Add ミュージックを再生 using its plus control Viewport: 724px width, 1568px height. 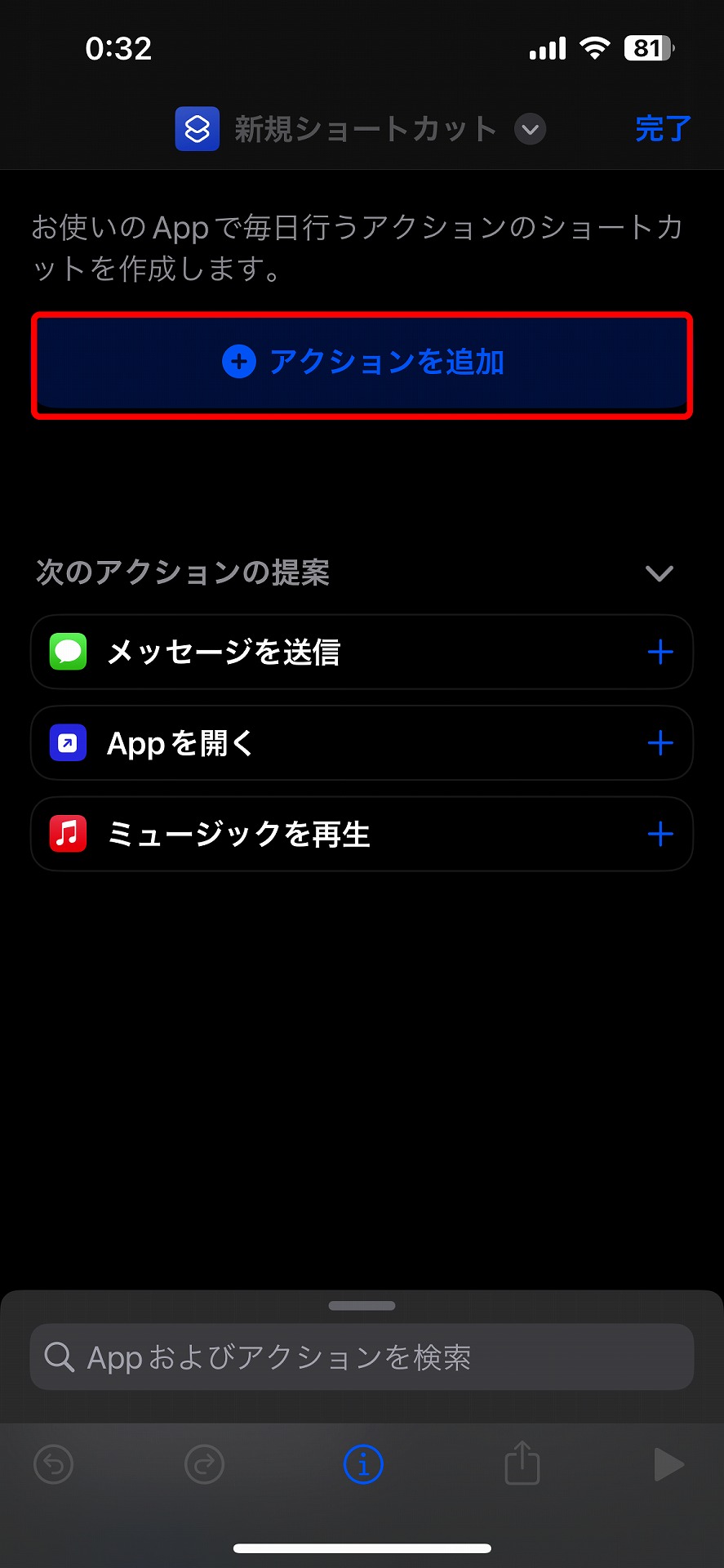point(660,834)
